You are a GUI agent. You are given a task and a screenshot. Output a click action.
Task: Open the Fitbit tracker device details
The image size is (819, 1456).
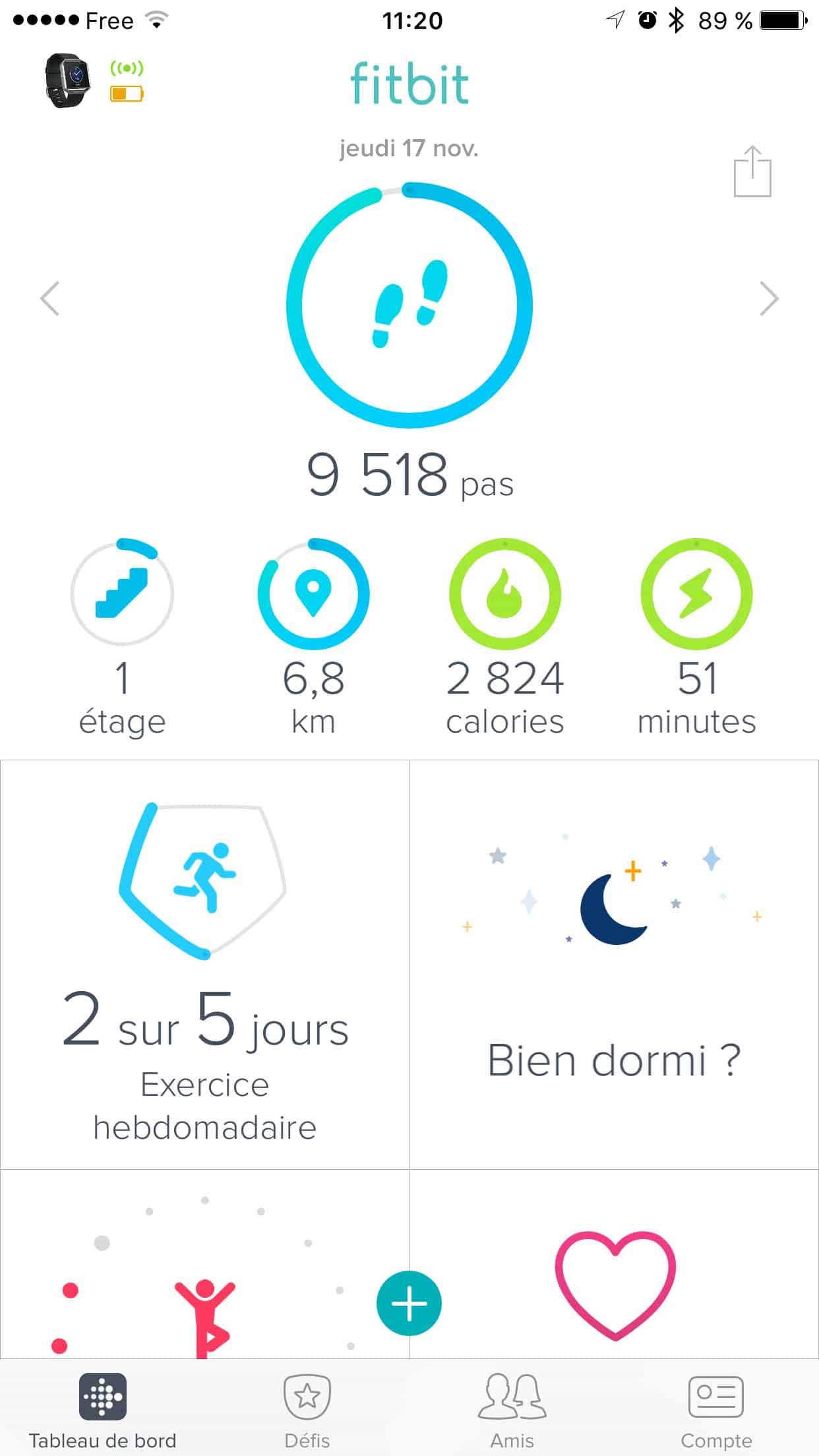[68, 80]
